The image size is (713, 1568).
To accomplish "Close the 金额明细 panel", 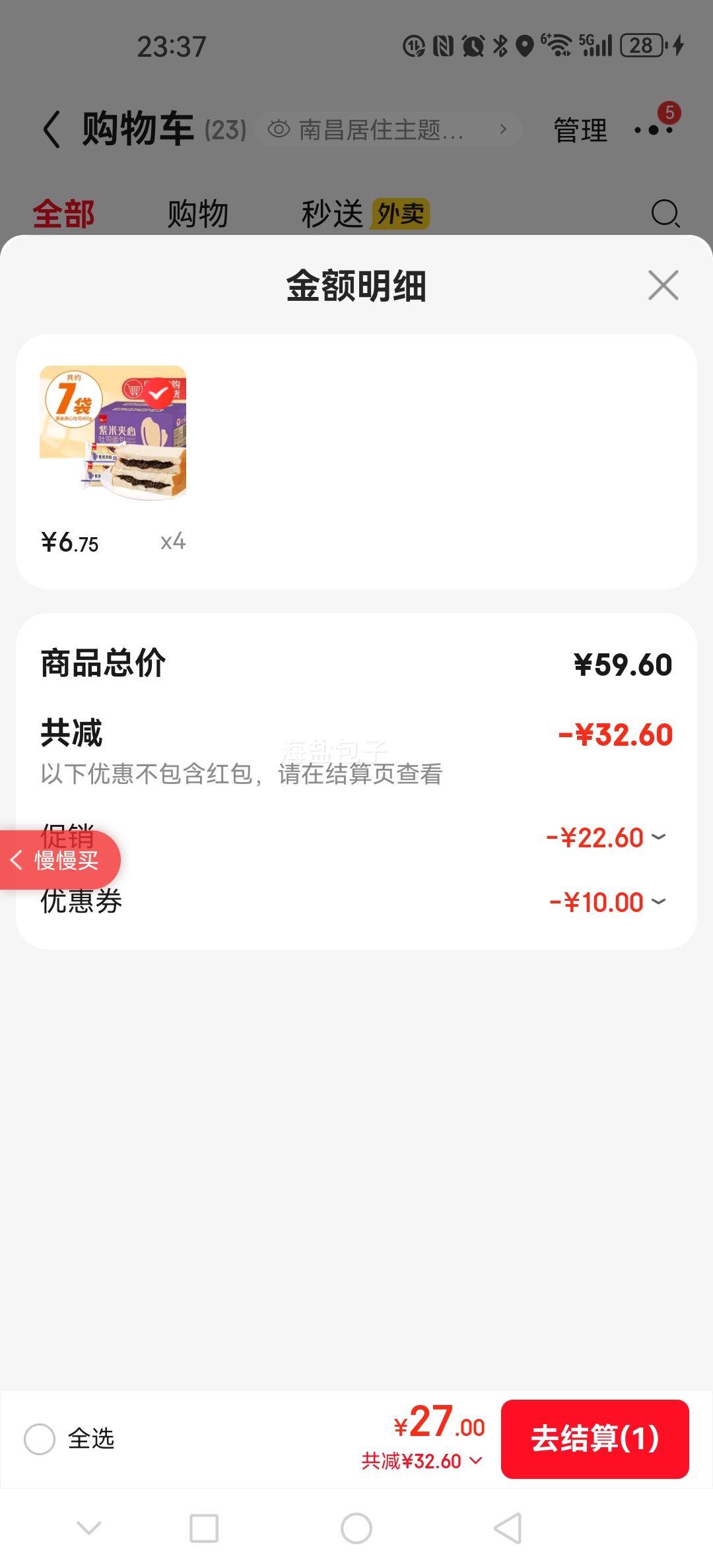I will 663,285.
